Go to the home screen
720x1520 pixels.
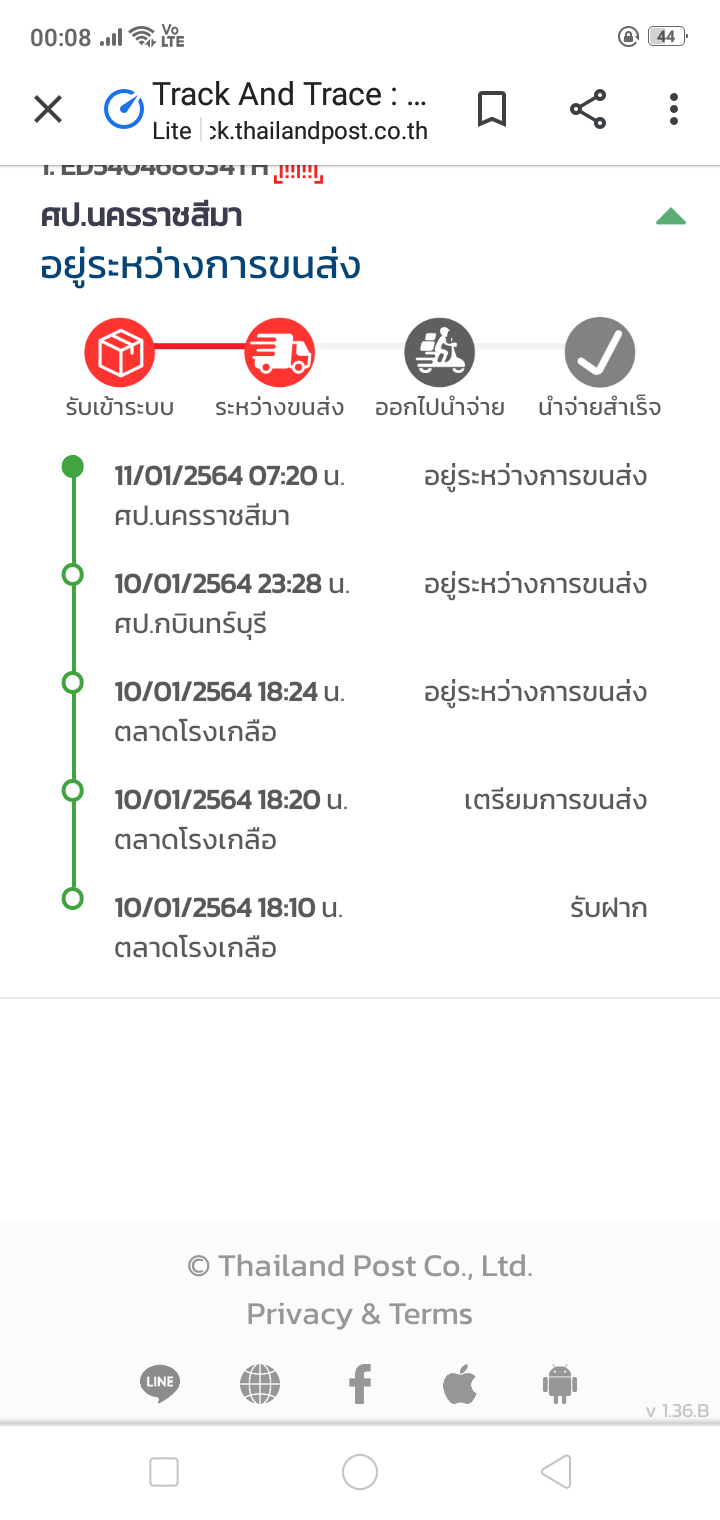click(x=360, y=1472)
